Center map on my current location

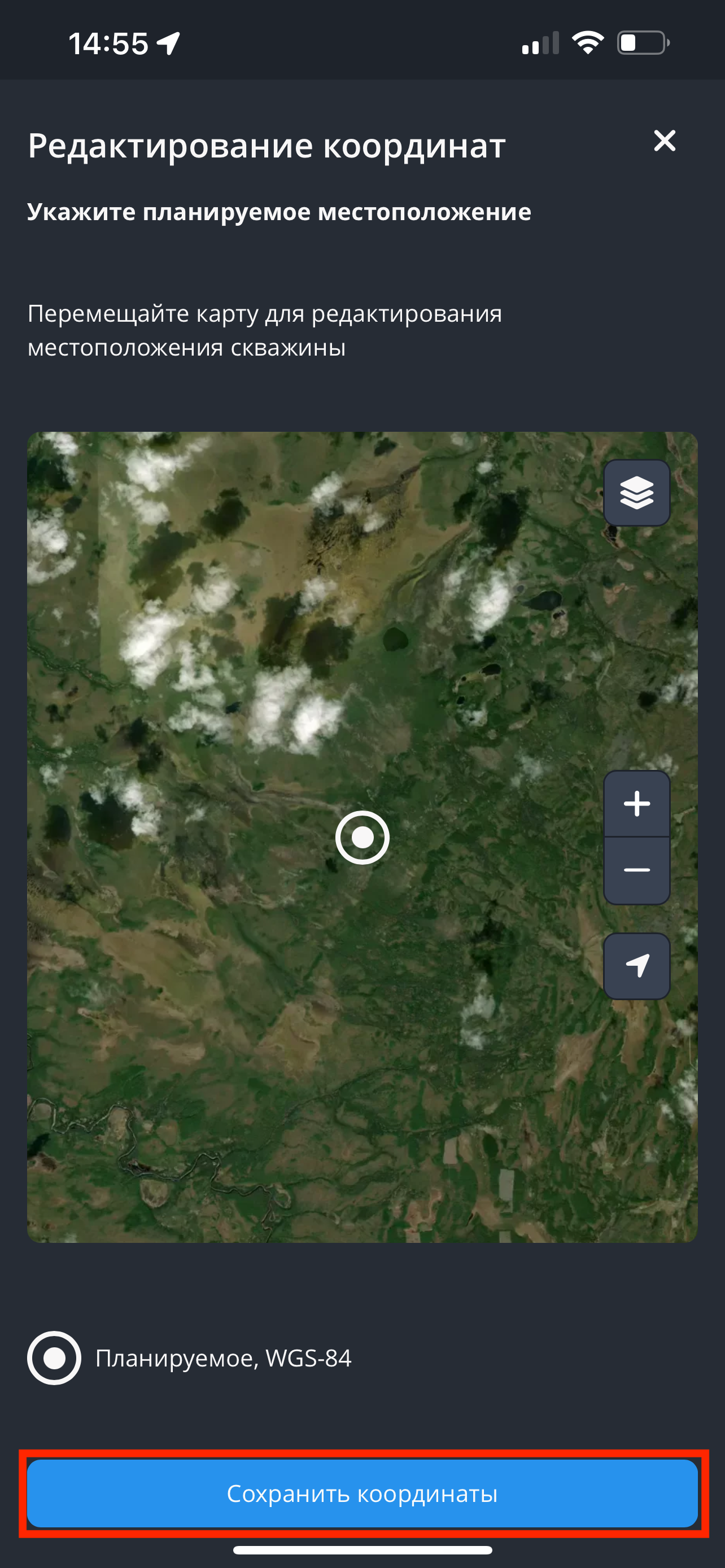coord(637,966)
